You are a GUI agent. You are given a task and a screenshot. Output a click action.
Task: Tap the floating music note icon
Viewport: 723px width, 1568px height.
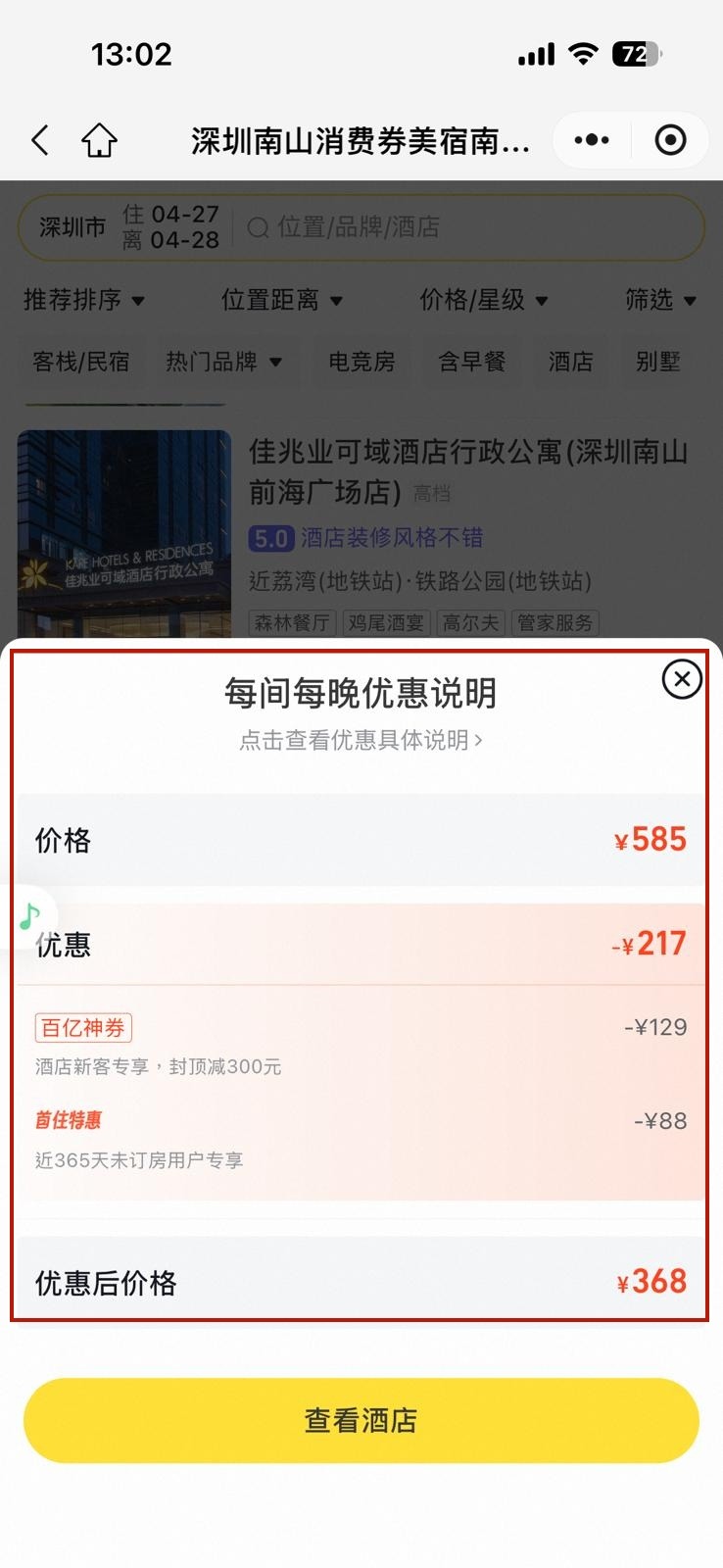pos(29,916)
